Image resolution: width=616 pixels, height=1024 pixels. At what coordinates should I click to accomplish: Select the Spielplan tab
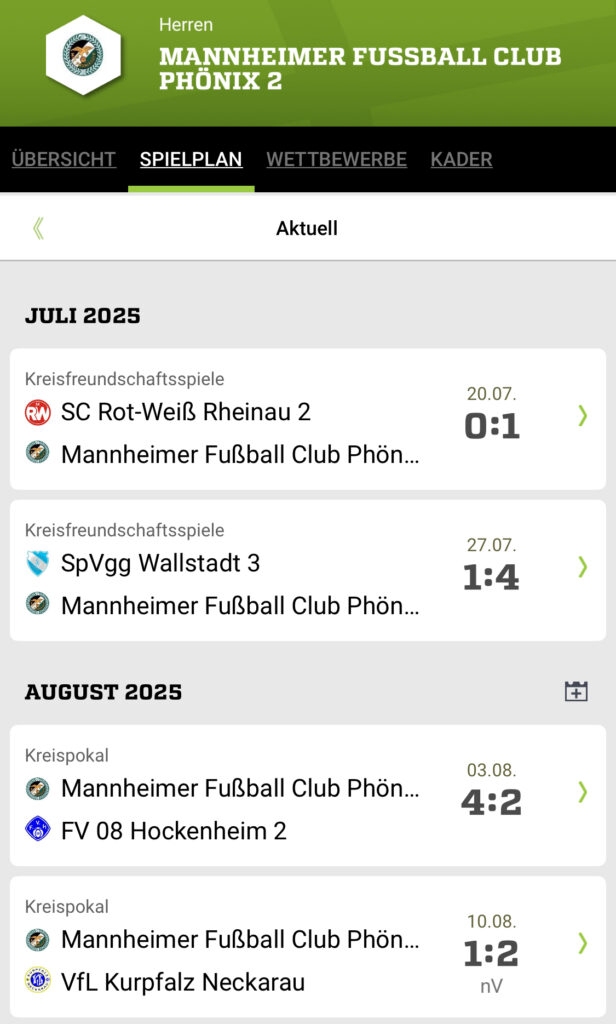[191, 159]
